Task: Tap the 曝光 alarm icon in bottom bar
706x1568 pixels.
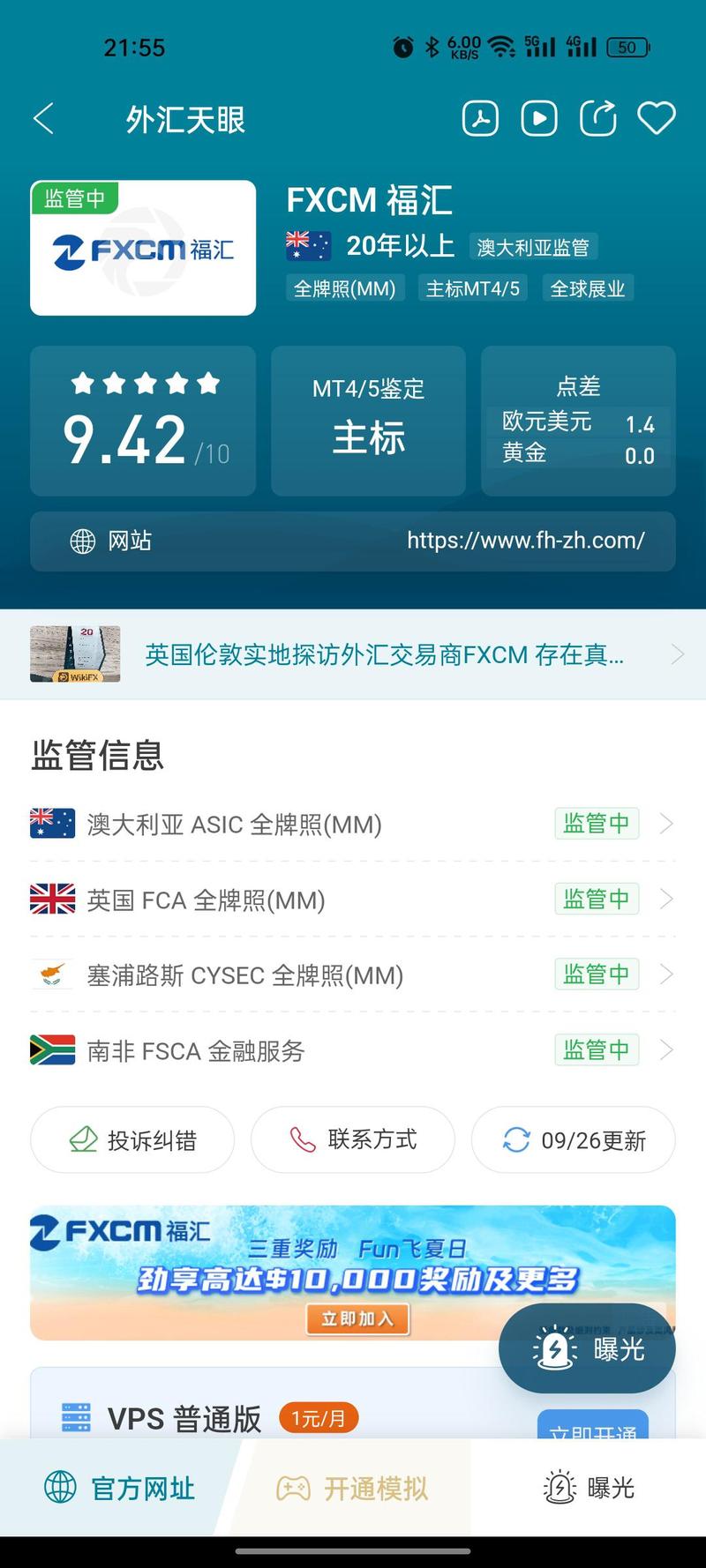Action: coord(560,1487)
